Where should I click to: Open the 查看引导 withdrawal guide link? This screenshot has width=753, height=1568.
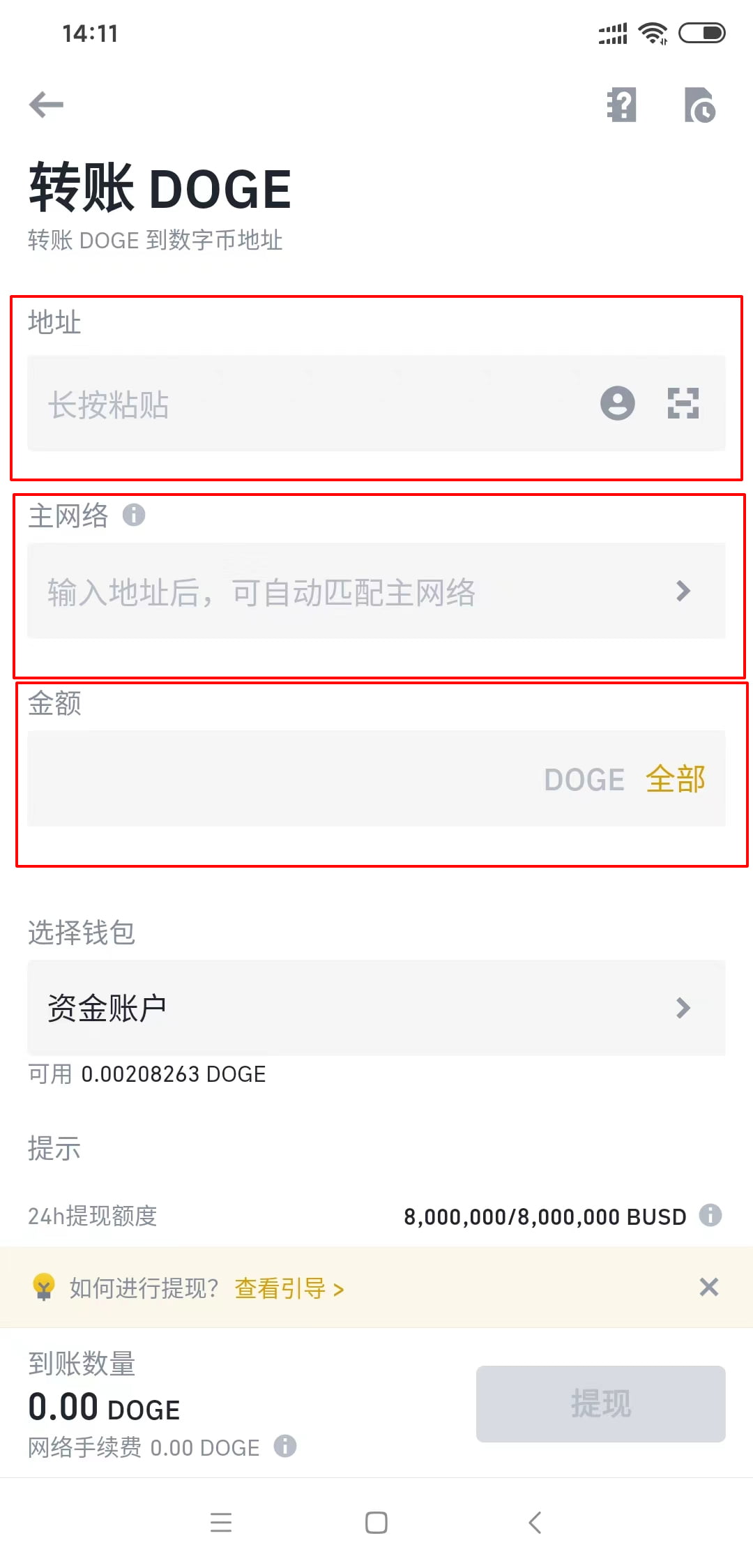pos(289,1288)
